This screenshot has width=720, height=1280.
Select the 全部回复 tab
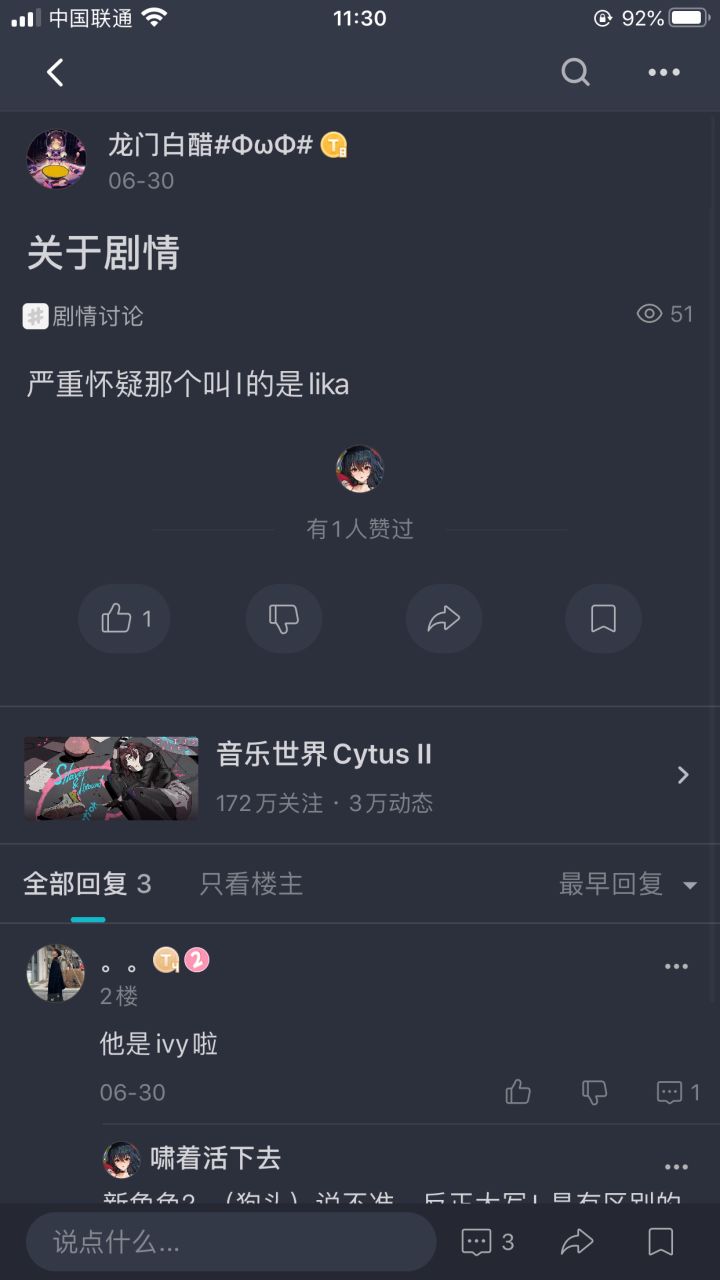(x=87, y=884)
